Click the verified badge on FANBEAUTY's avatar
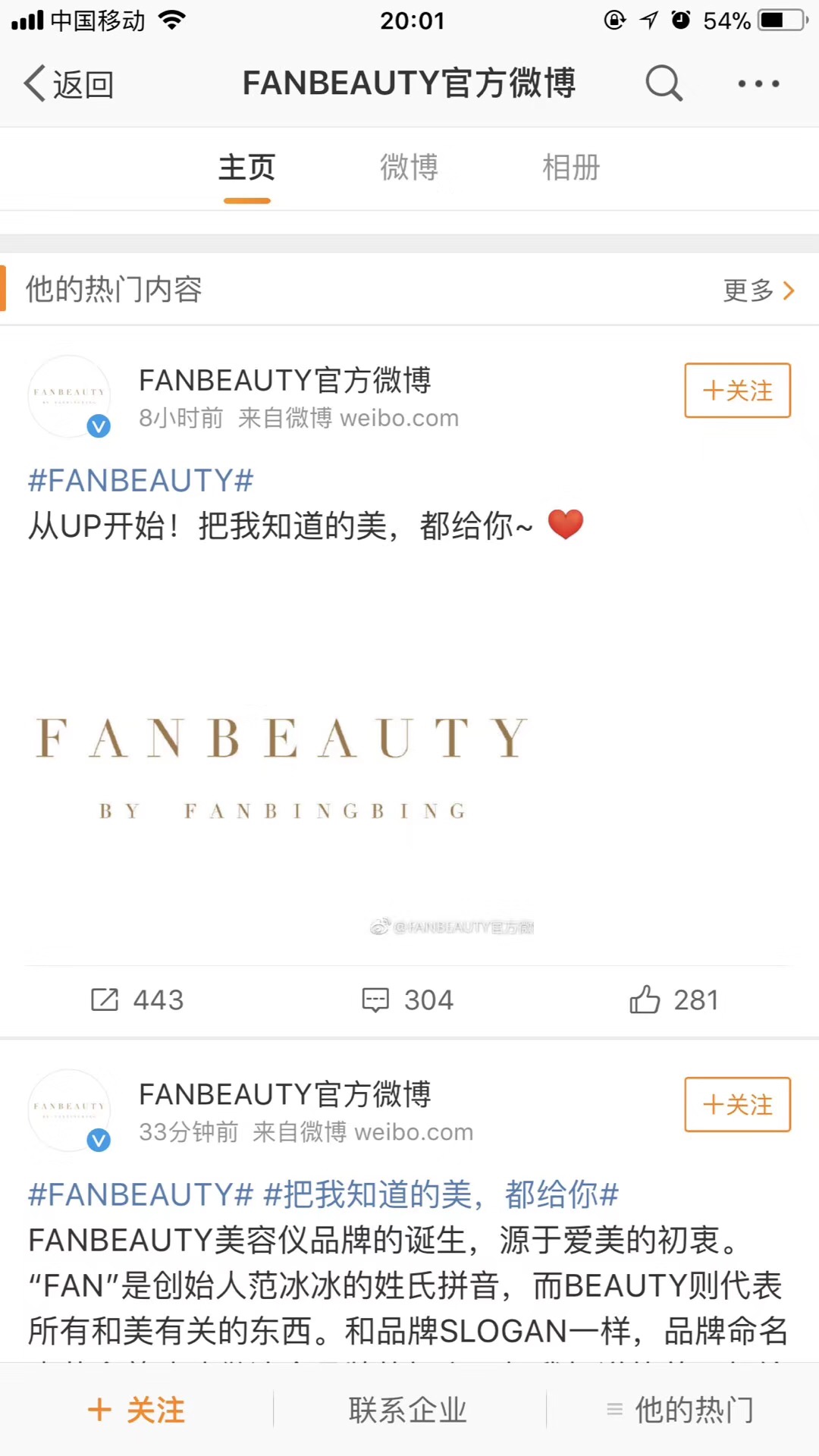 99,426
